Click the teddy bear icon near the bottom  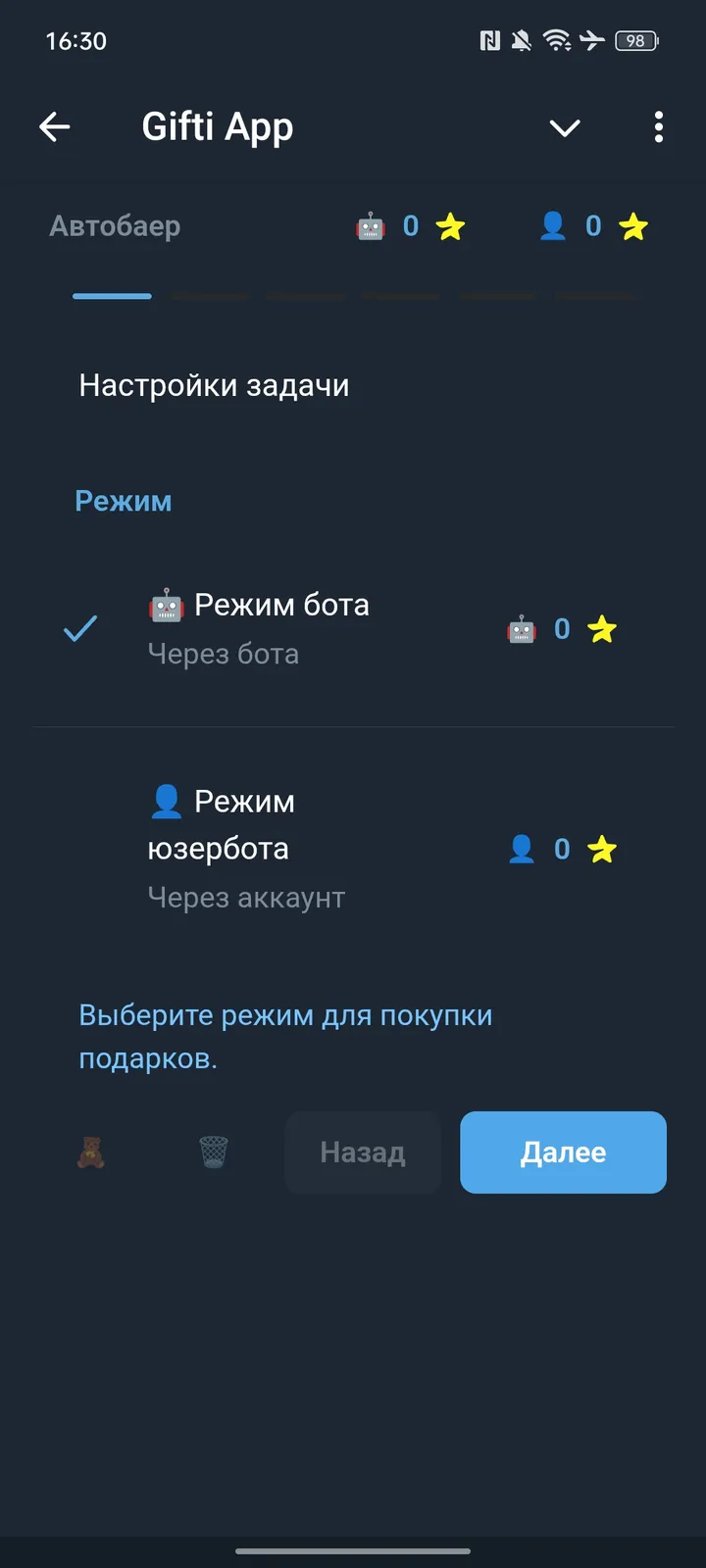(90, 1153)
